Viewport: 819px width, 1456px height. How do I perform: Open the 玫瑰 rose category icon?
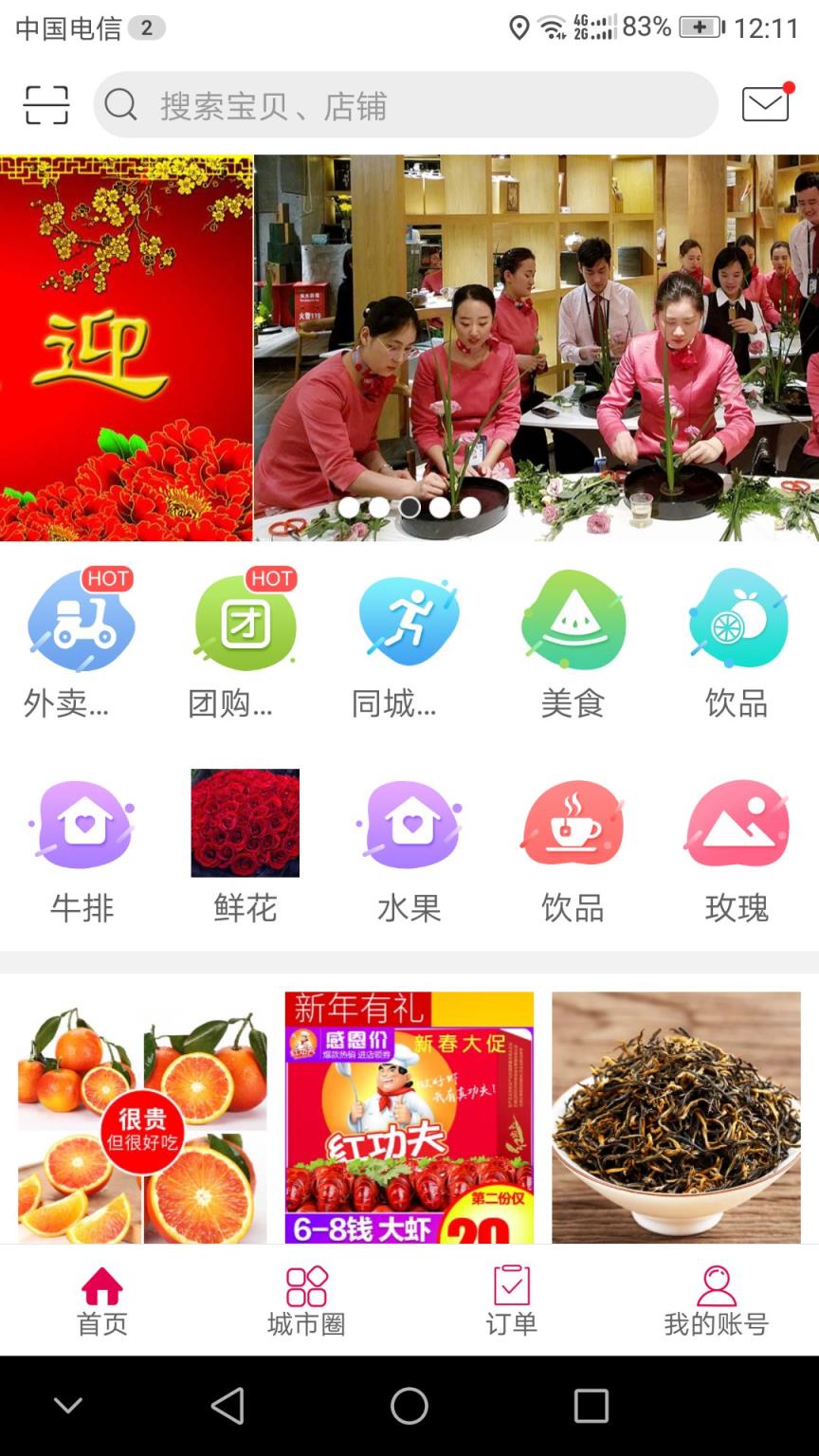tap(736, 825)
